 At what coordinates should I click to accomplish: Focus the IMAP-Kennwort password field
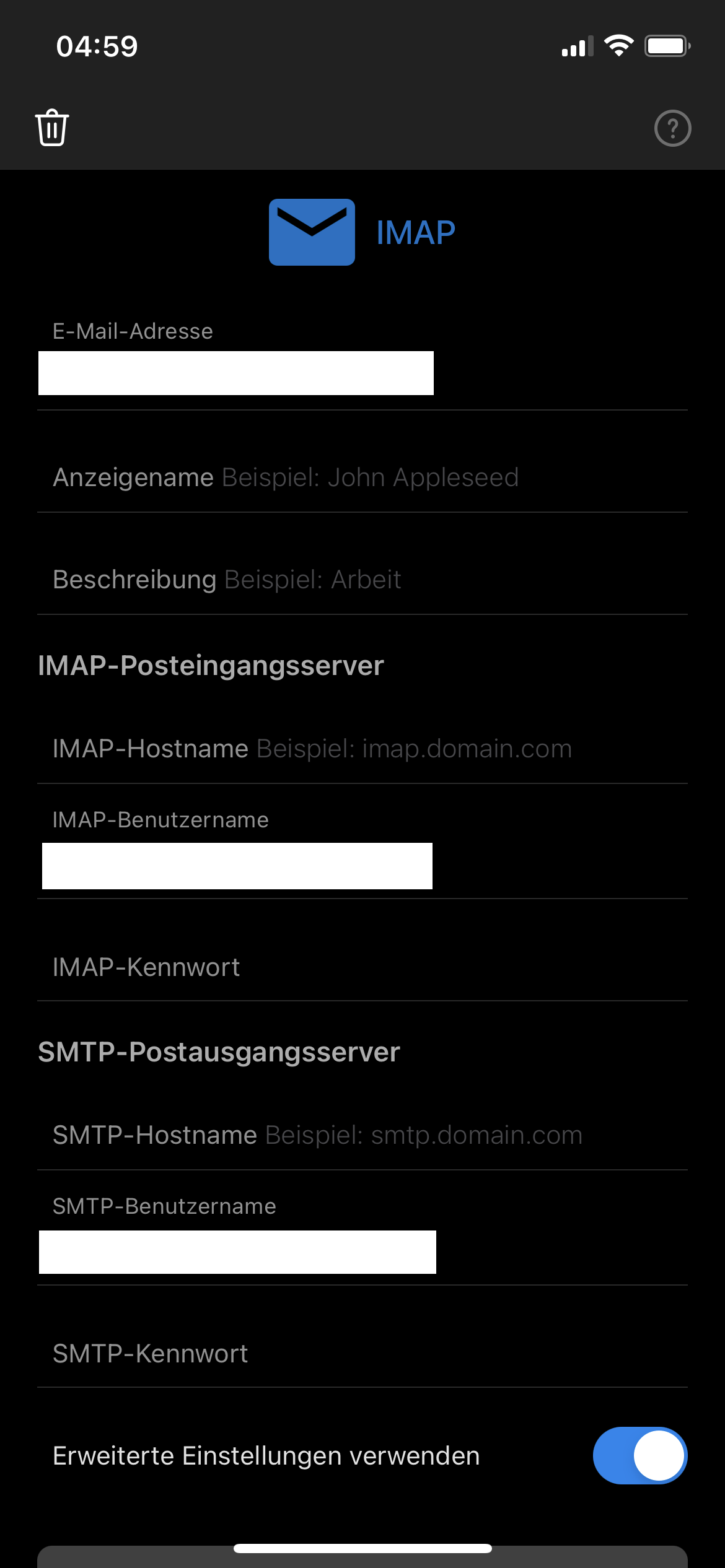(x=362, y=967)
